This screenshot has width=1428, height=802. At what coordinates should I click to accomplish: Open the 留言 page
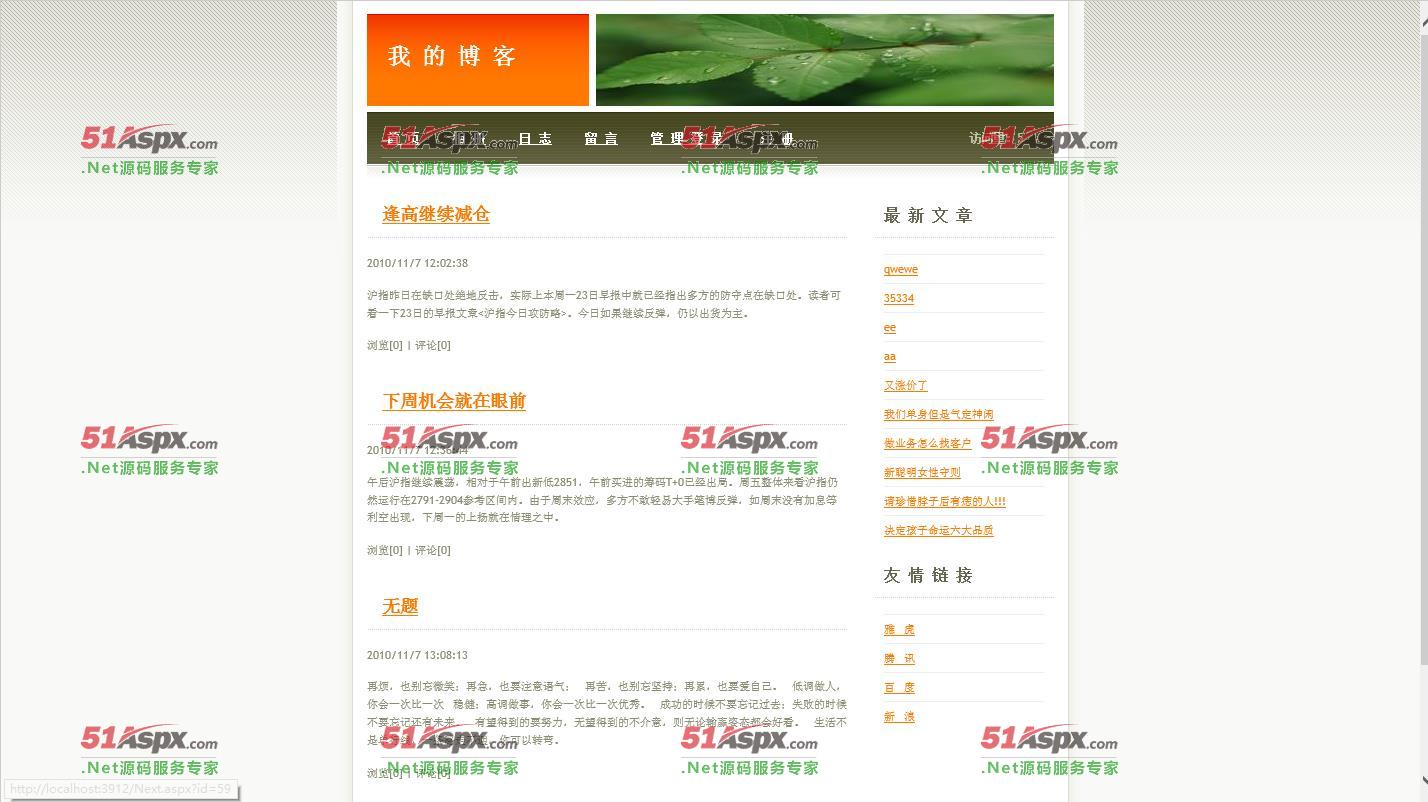click(x=601, y=139)
